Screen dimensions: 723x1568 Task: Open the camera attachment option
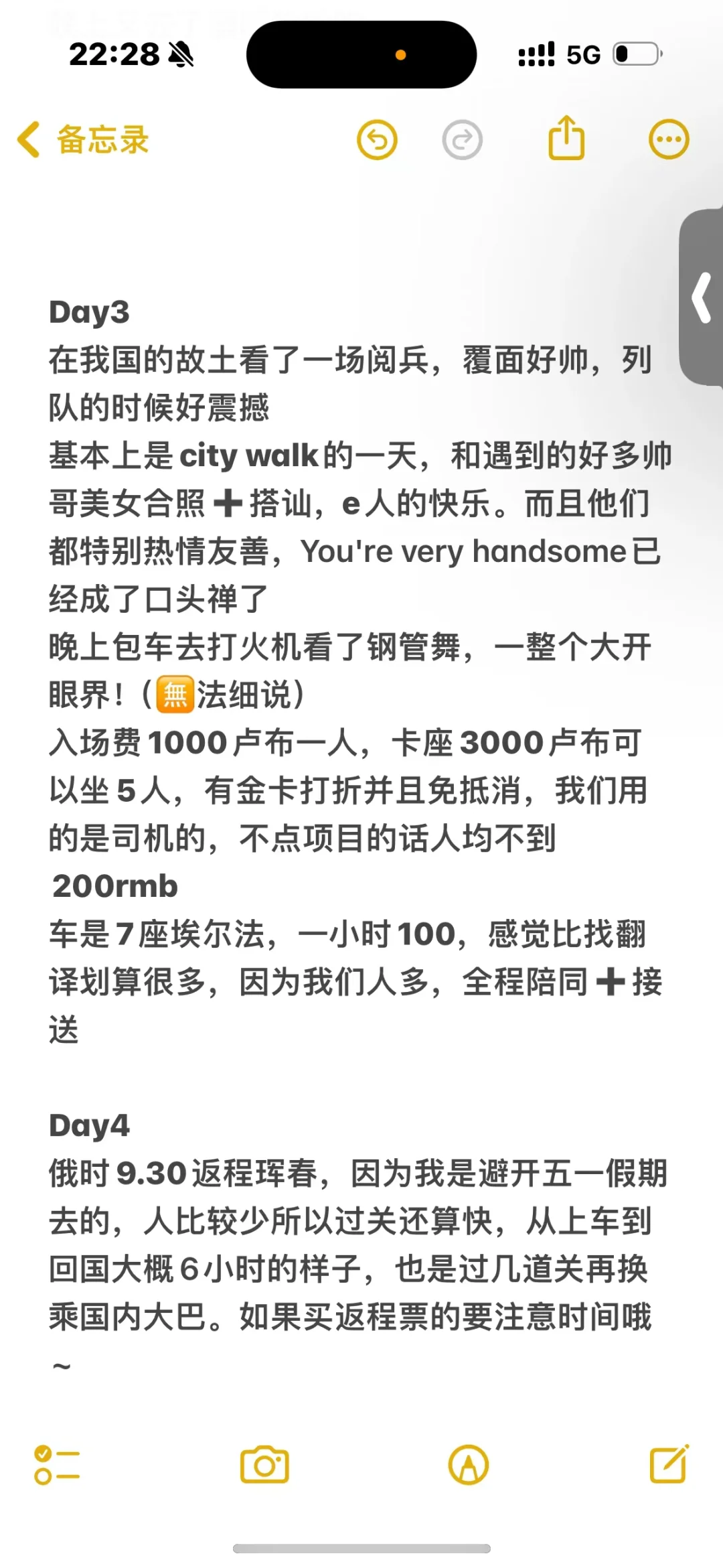264,1465
